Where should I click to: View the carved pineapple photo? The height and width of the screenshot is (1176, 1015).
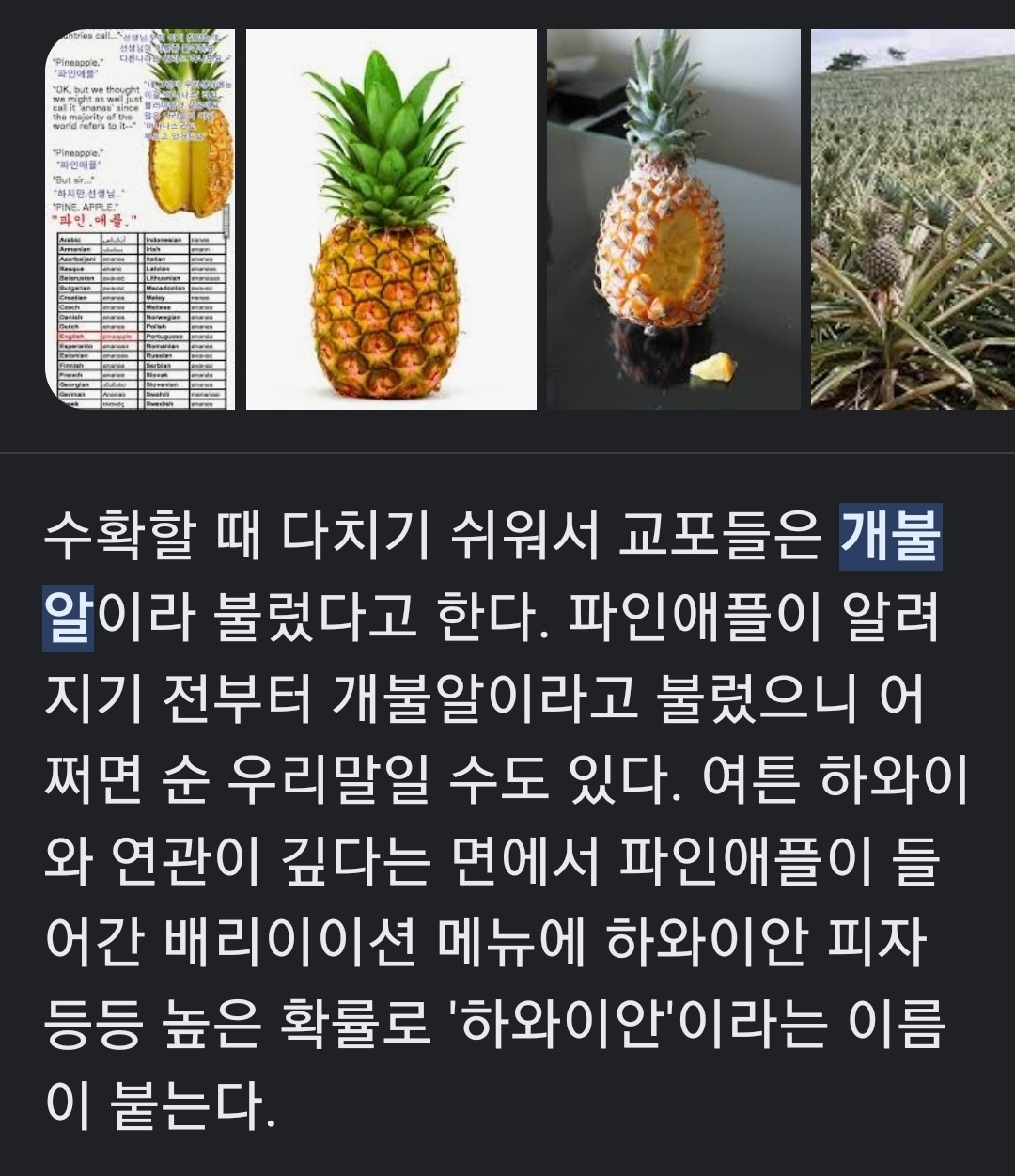click(673, 219)
